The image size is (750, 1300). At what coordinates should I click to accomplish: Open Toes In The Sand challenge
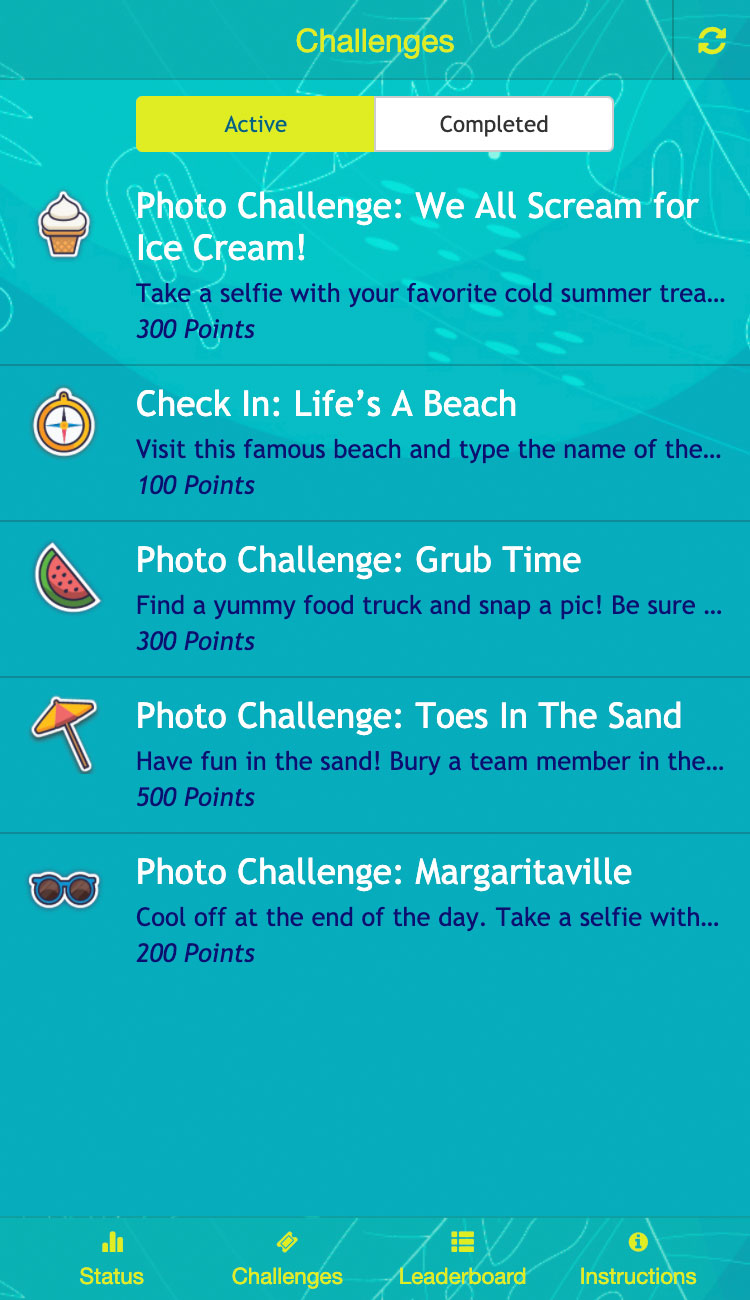pyautogui.click(x=375, y=755)
